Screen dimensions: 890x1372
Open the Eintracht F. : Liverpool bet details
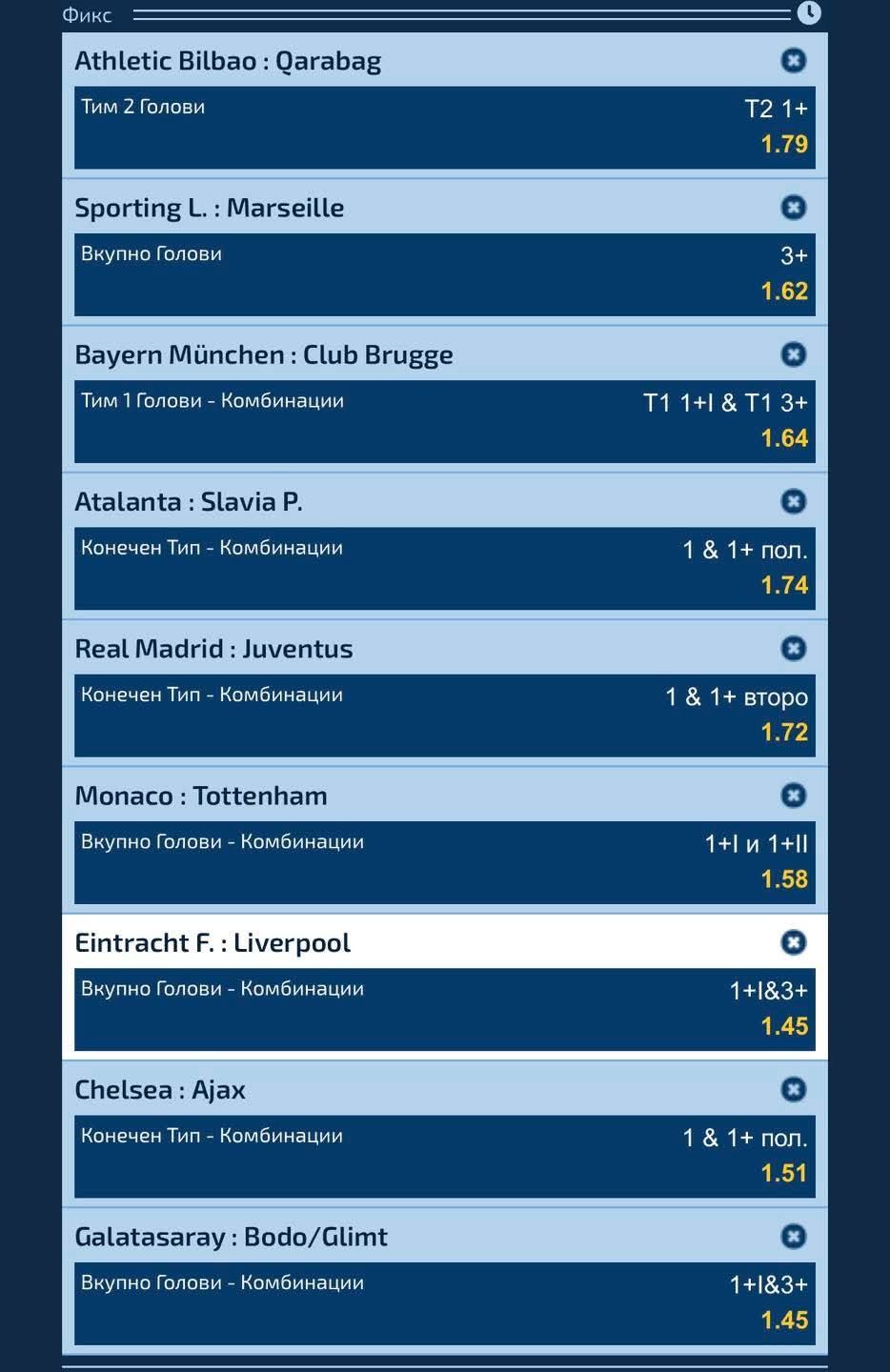(444, 1009)
